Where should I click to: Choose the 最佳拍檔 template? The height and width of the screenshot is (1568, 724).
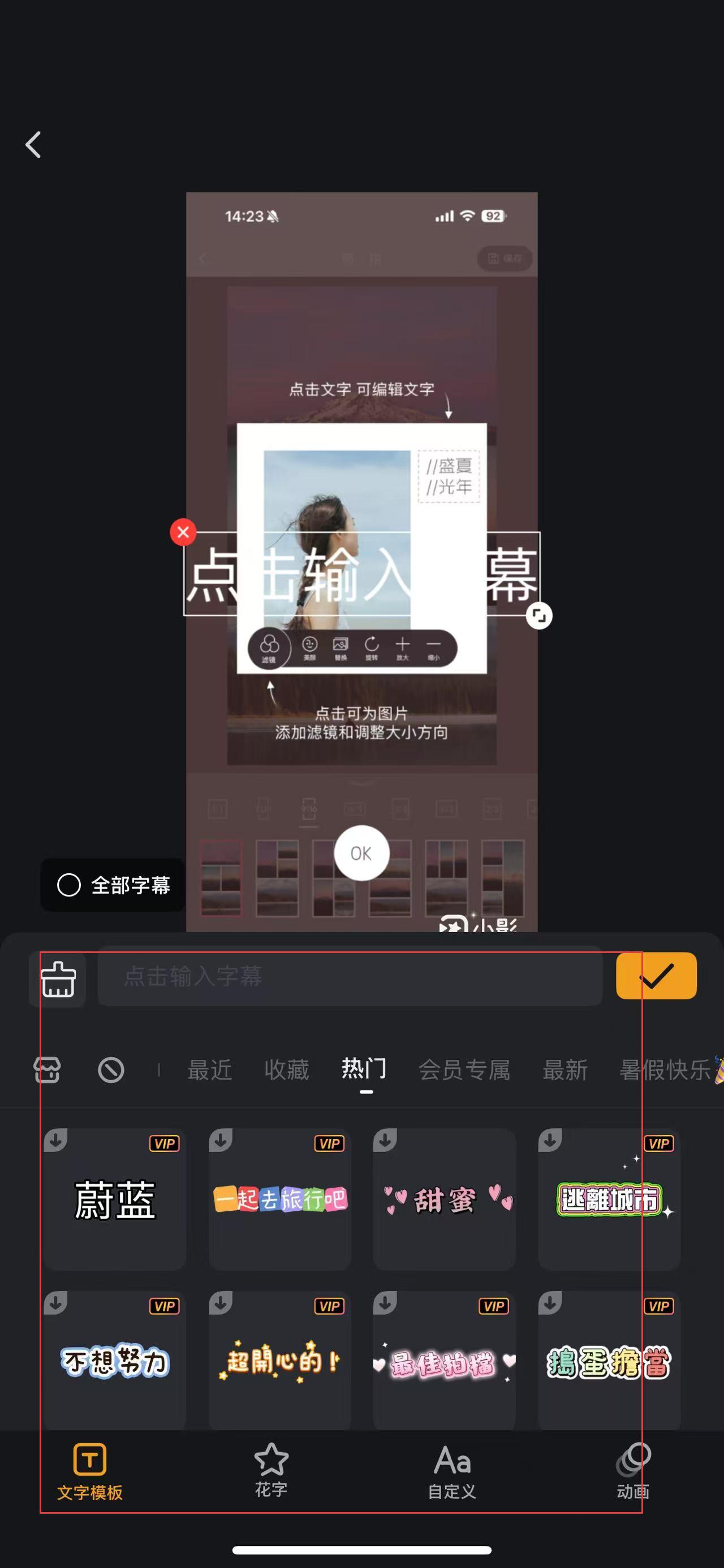445,1361
